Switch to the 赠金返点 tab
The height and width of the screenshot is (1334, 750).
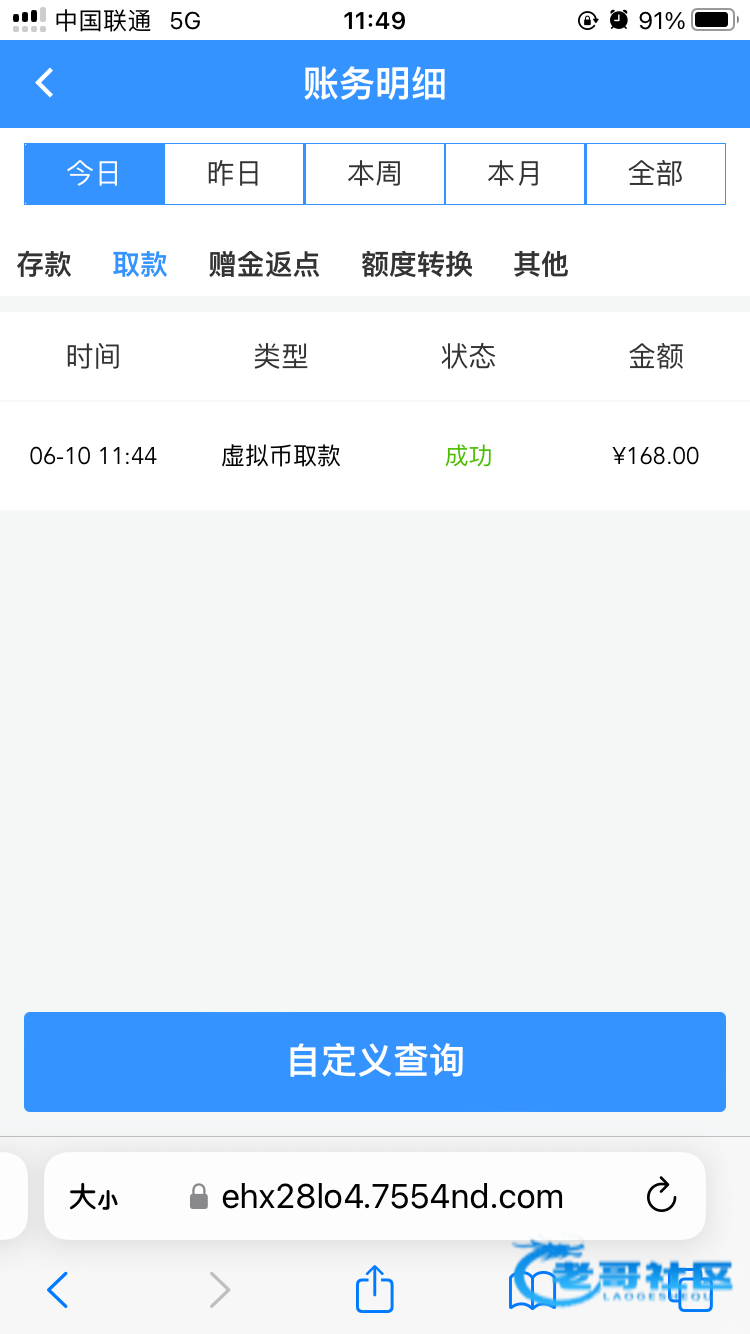click(x=264, y=264)
